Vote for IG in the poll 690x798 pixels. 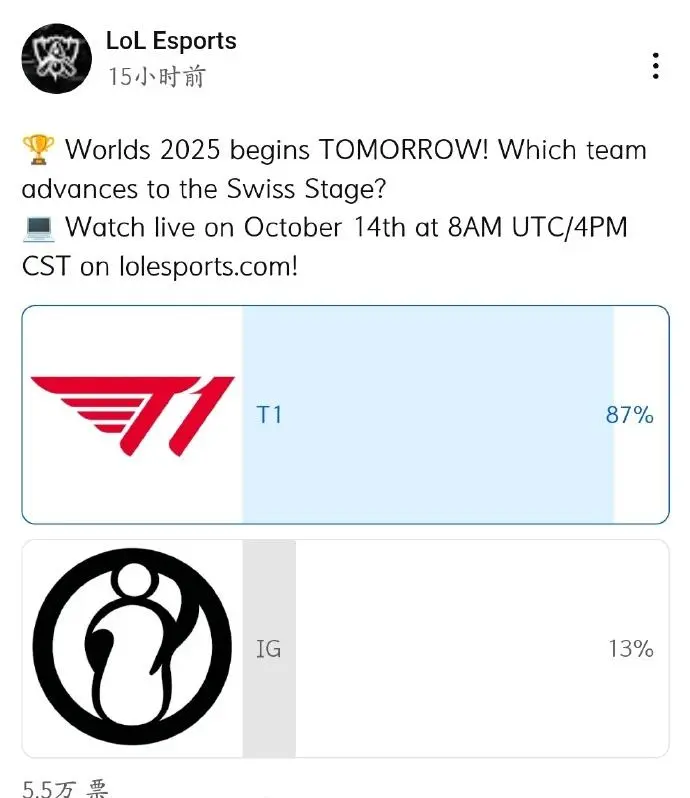[345, 648]
